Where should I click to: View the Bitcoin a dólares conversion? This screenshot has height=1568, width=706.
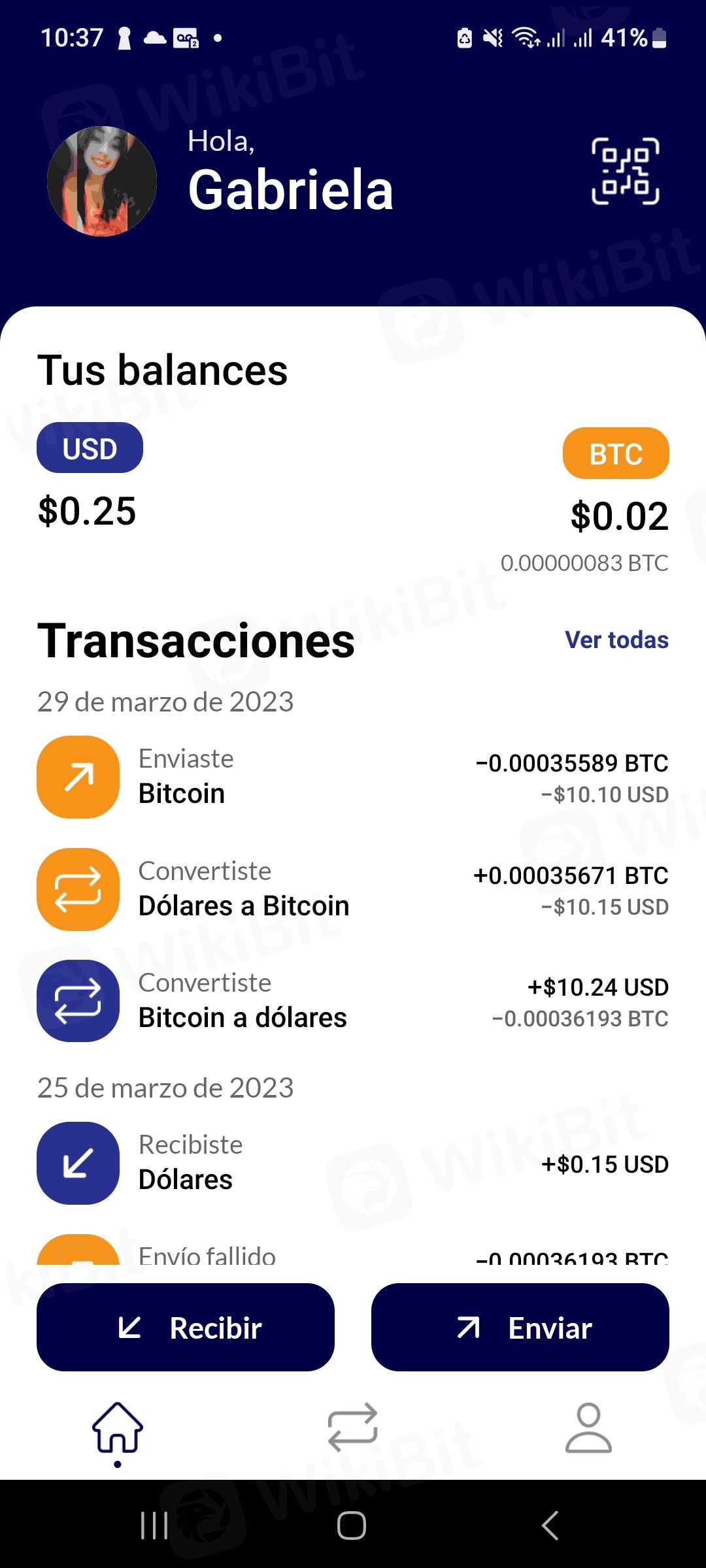(x=353, y=1001)
